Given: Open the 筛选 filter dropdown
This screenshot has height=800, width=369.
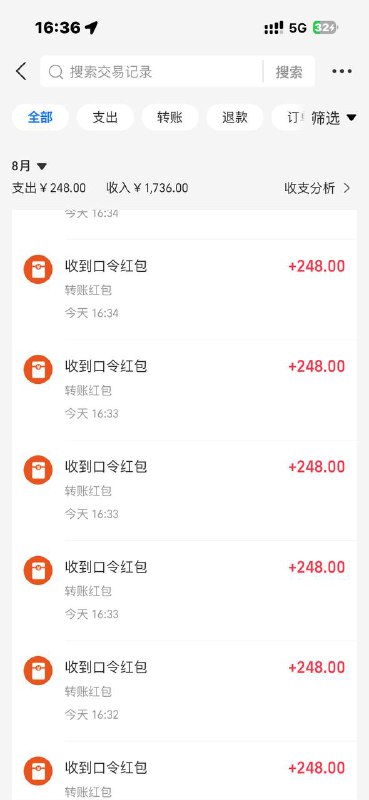Looking at the screenshot, I should click(x=333, y=118).
